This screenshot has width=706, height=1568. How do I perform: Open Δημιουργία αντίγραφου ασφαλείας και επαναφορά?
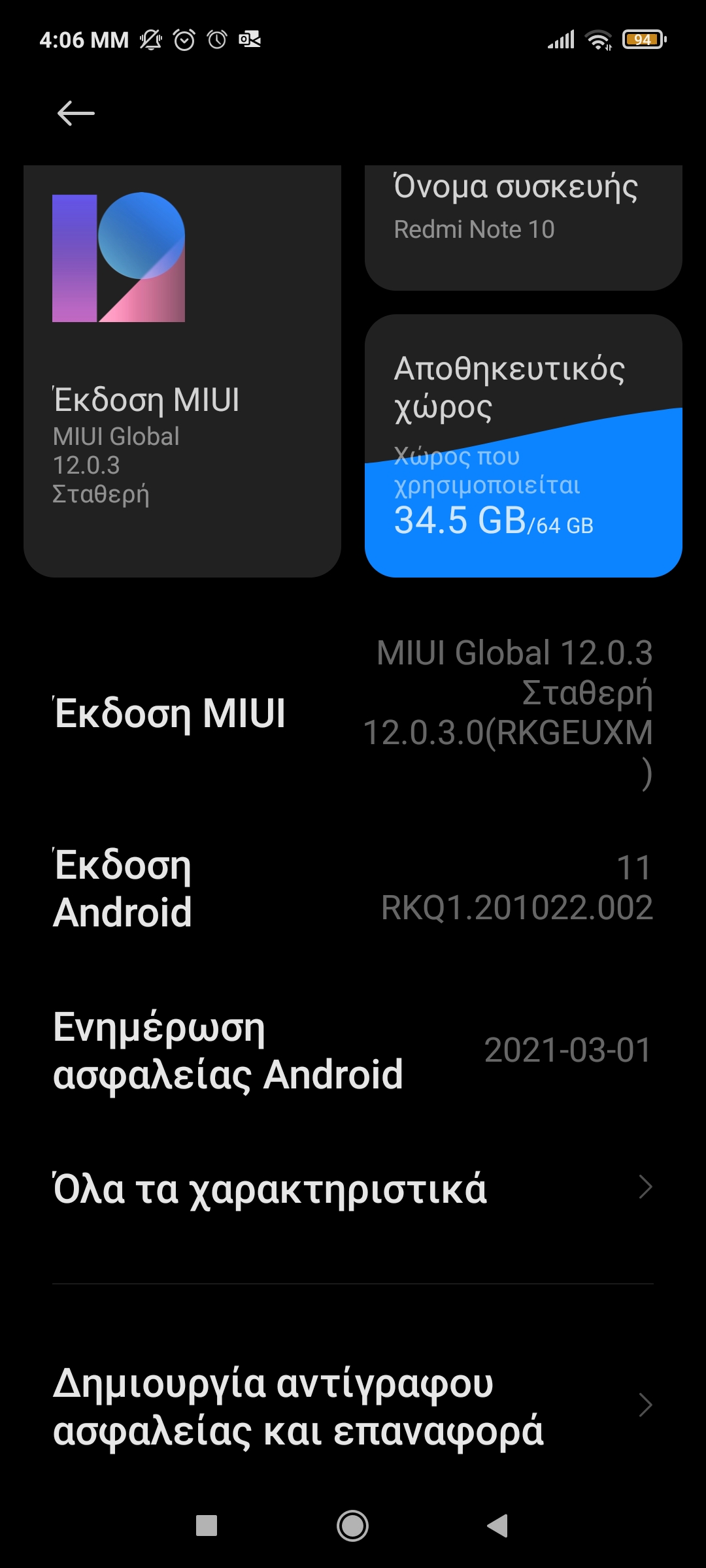tap(353, 1406)
